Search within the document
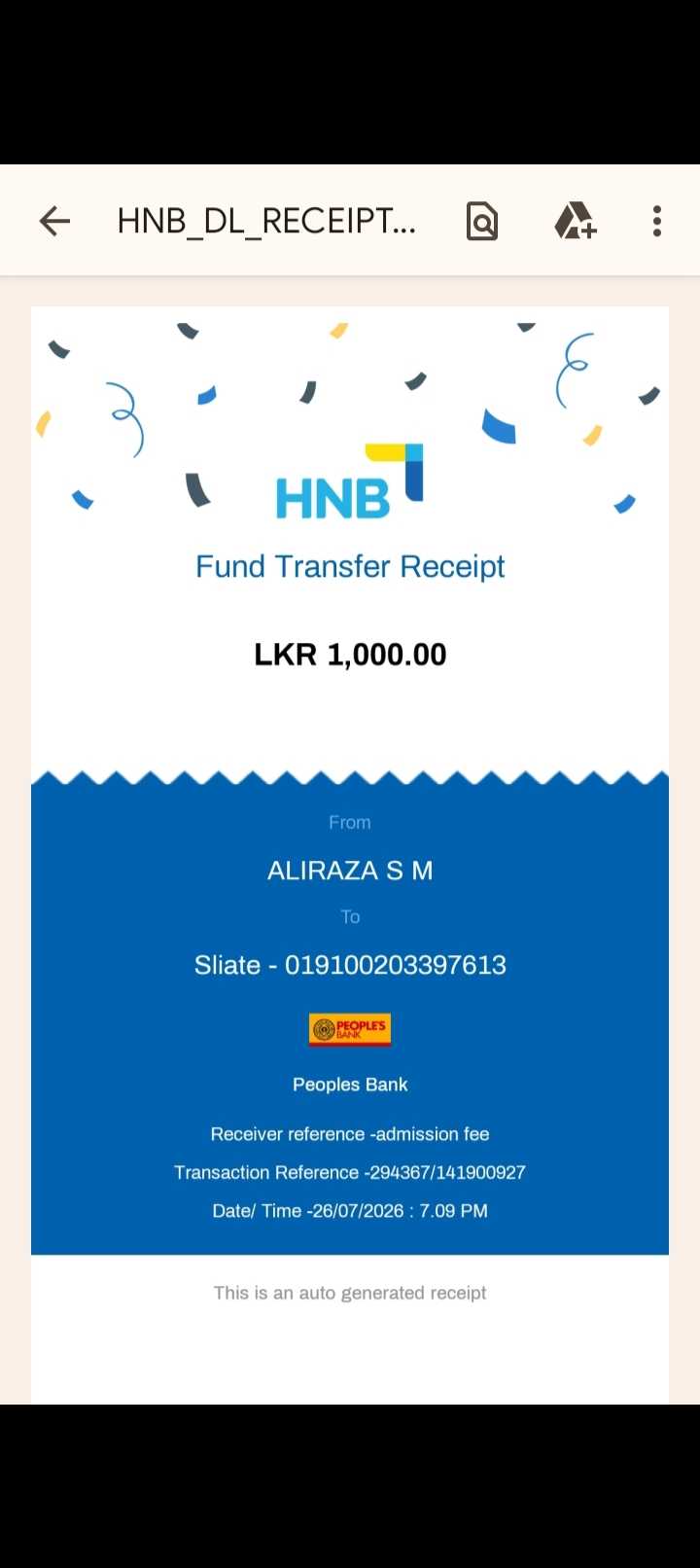 click(x=482, y=222)
